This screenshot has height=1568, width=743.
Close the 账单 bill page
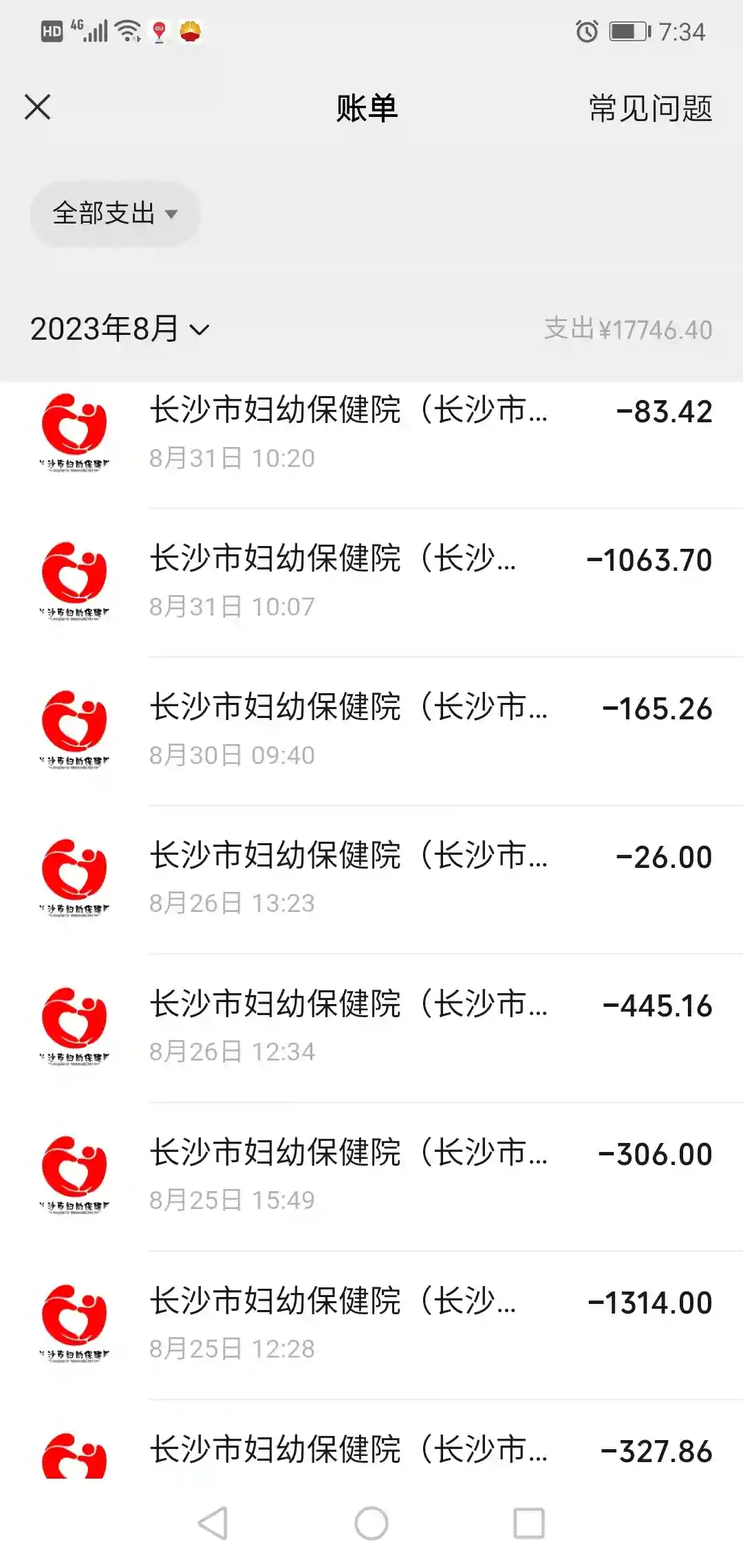[x=38, y=107]
